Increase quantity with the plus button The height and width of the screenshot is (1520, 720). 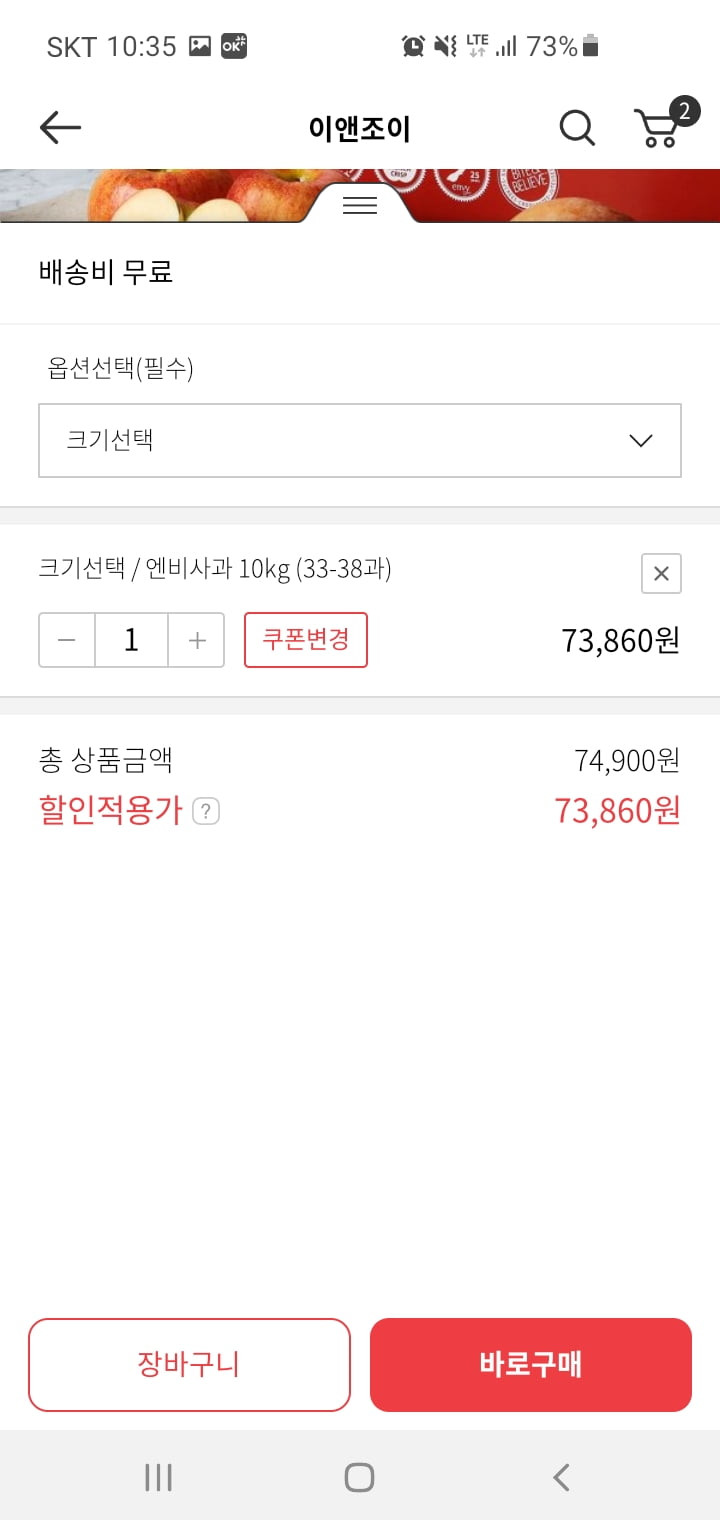click(x=197, y=640)
